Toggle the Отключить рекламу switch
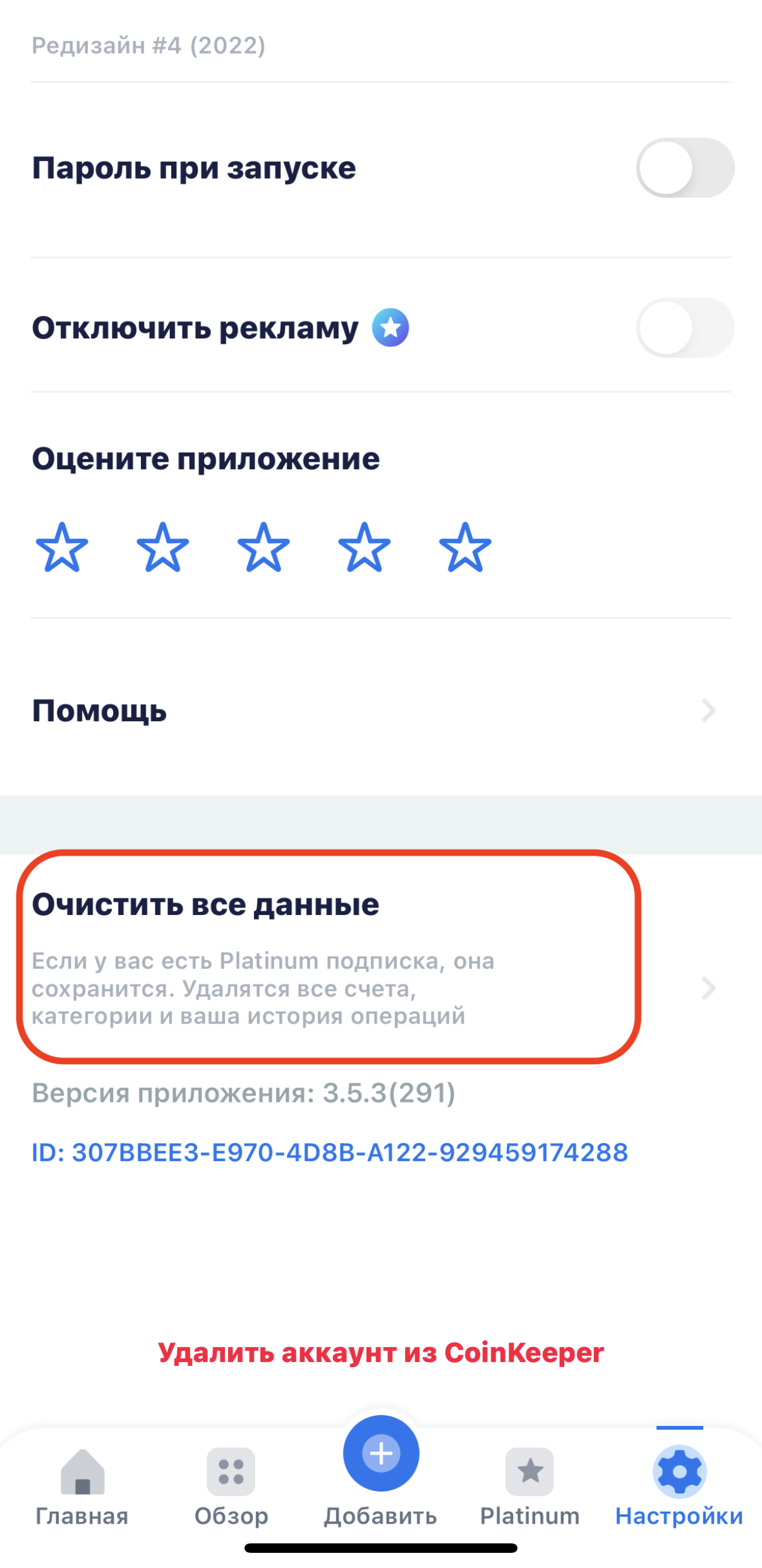This screenshot has width=762, height=1568. (x=684, y=328)
